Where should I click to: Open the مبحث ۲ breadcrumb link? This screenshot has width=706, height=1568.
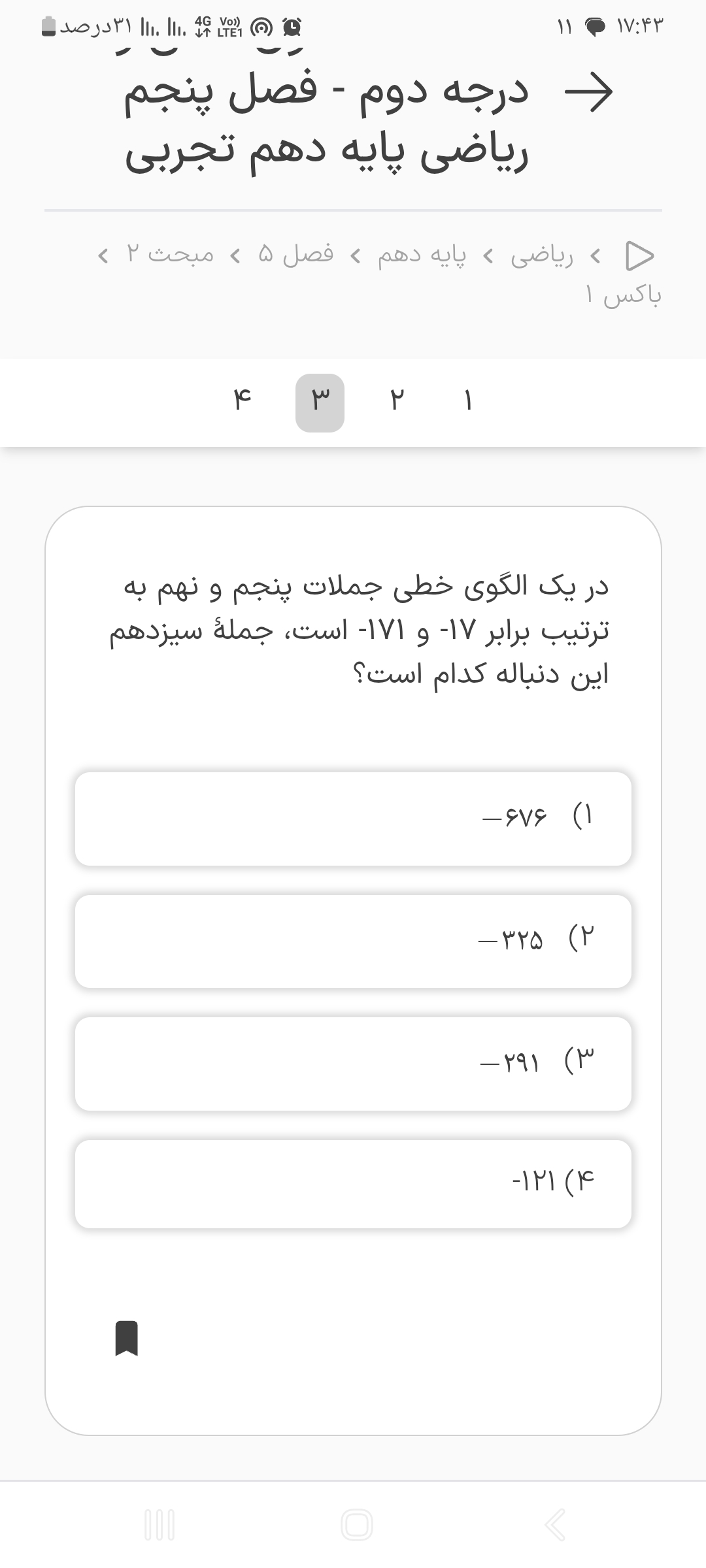pyautogui.click(x=171, y=254)
